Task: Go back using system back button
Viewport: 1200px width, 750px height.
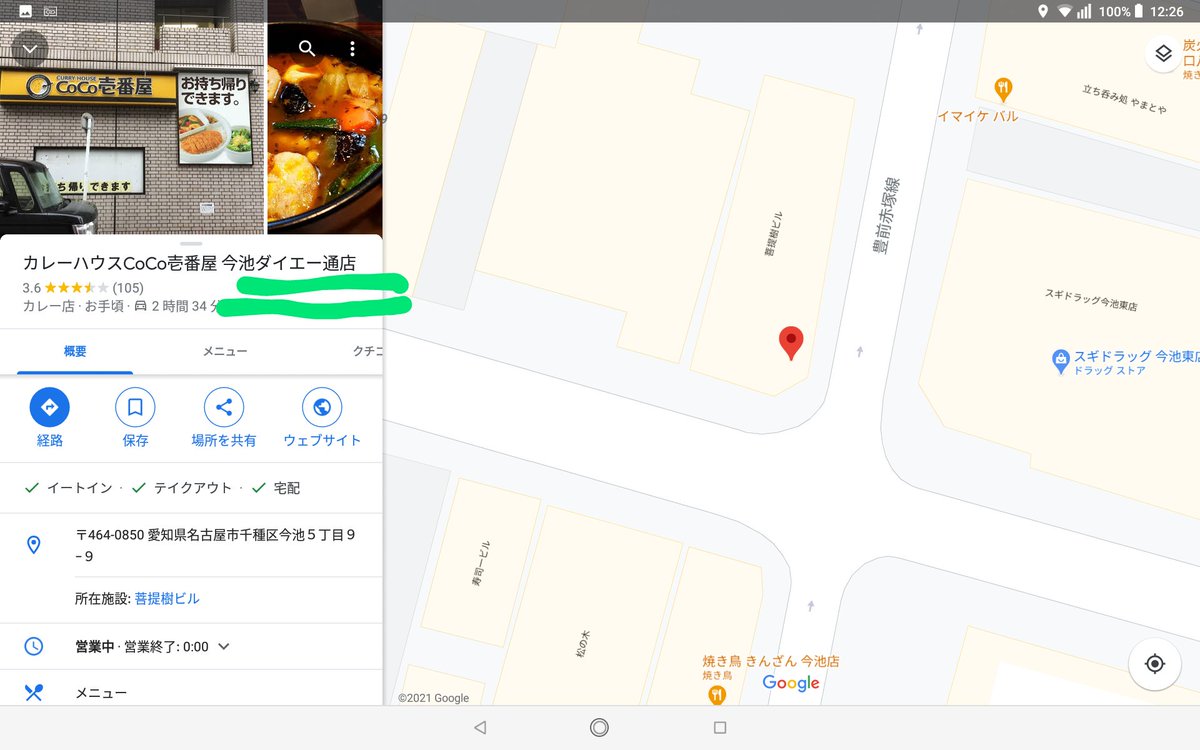Action: [480, 728]
